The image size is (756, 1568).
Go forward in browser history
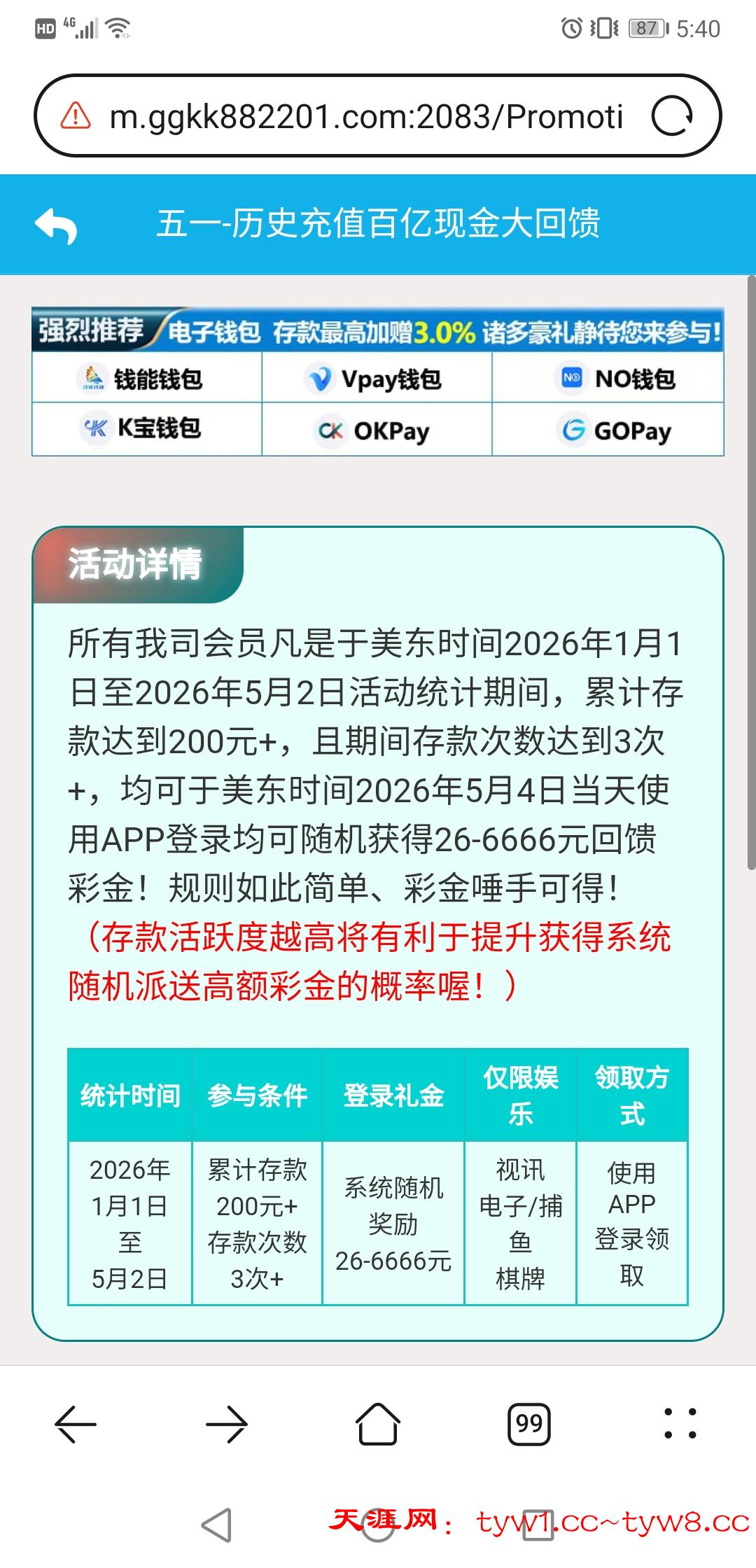(x=227, y=1424)
